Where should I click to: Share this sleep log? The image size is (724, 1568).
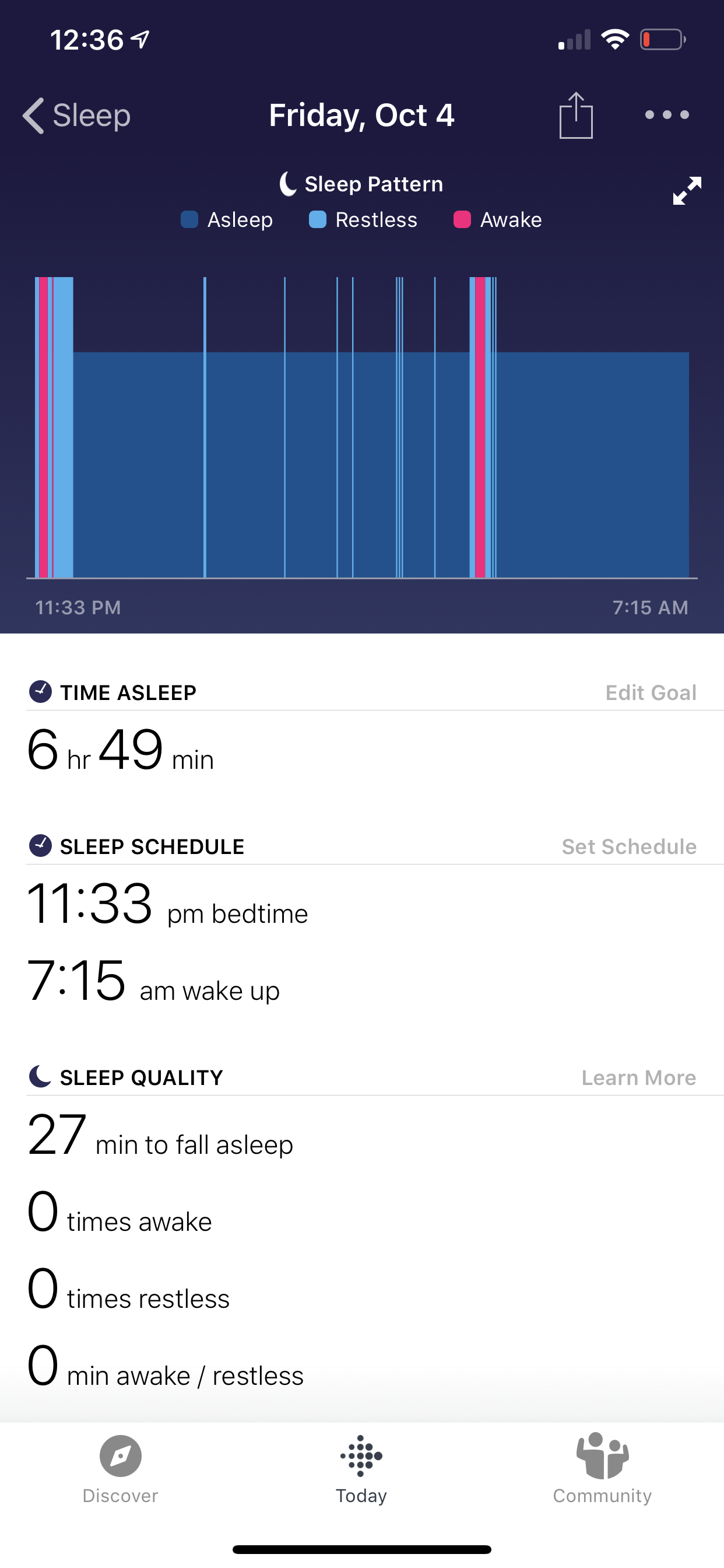click(575, 115)
